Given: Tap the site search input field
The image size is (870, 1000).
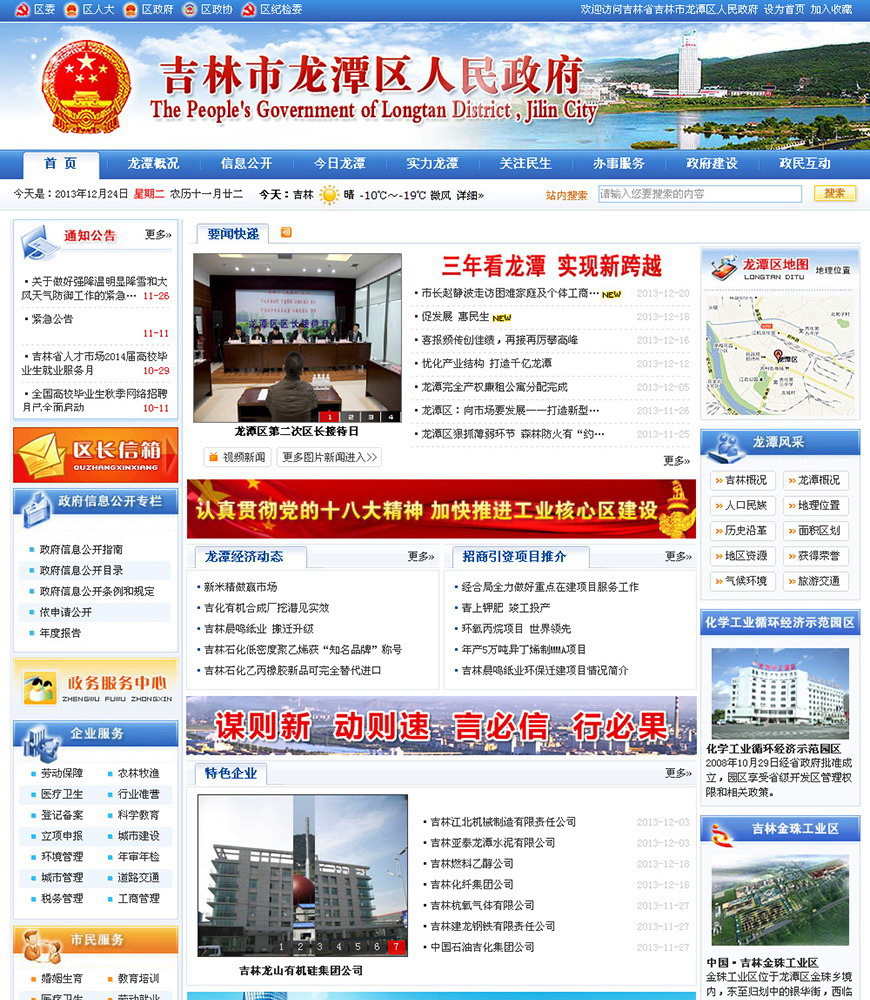Looking at the screenshot, I should (699, 194).
